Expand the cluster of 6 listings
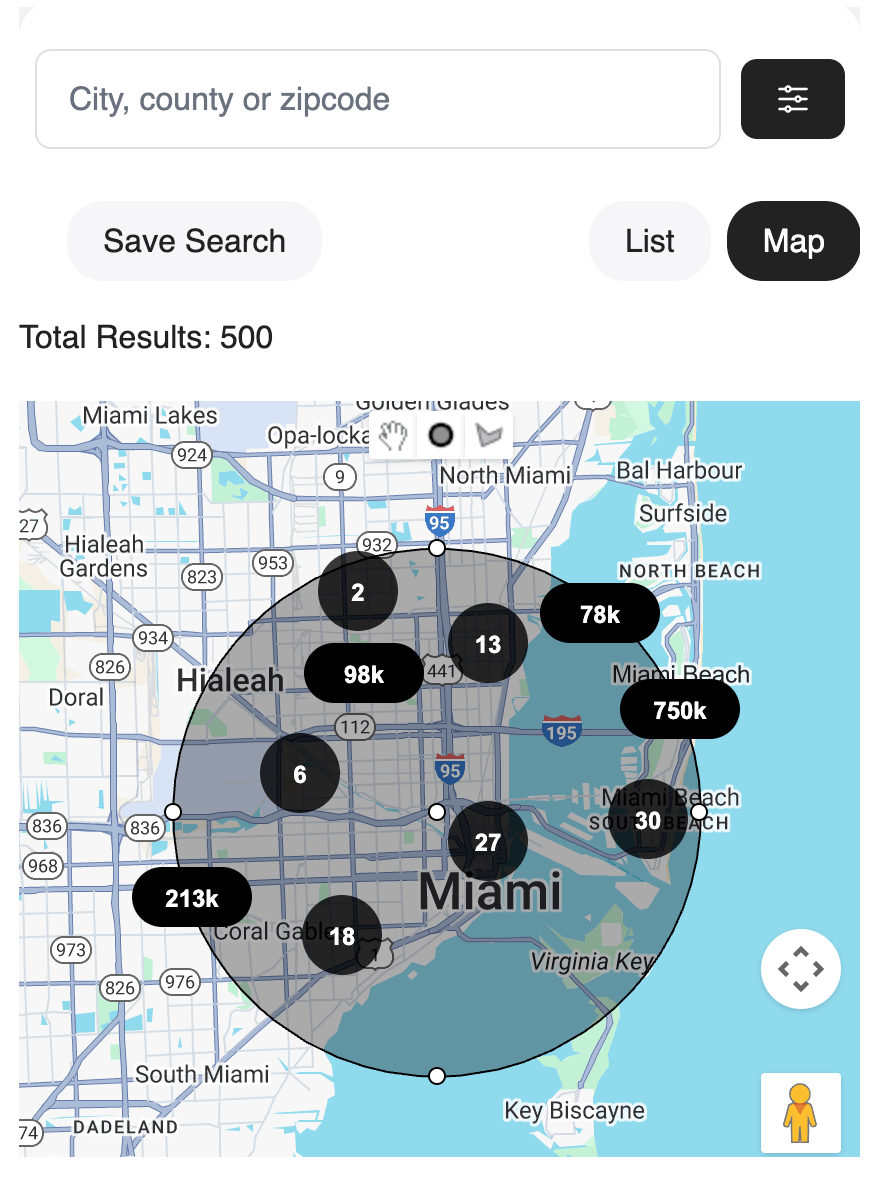886x1182 pixels. (x=300, y=773)
